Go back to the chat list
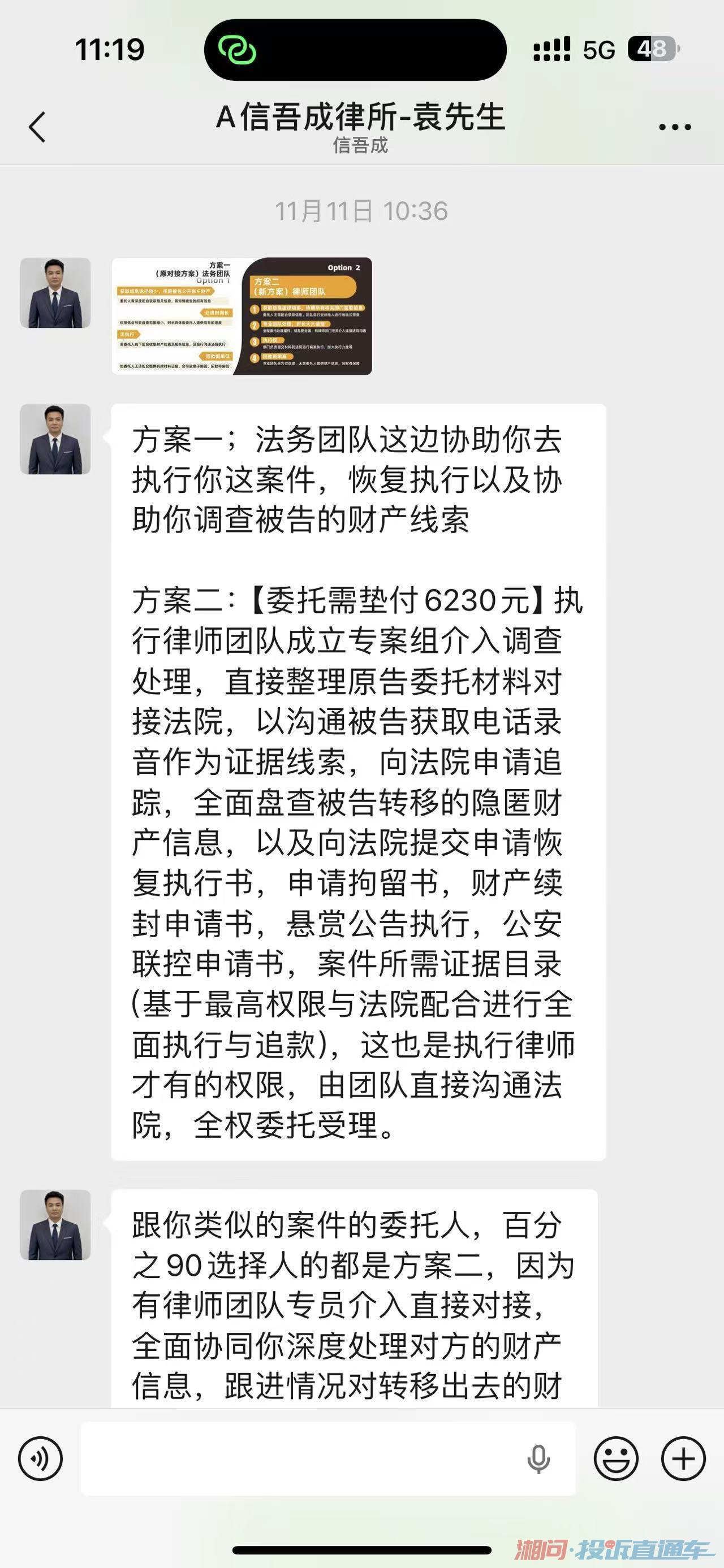 coord(37,127)
